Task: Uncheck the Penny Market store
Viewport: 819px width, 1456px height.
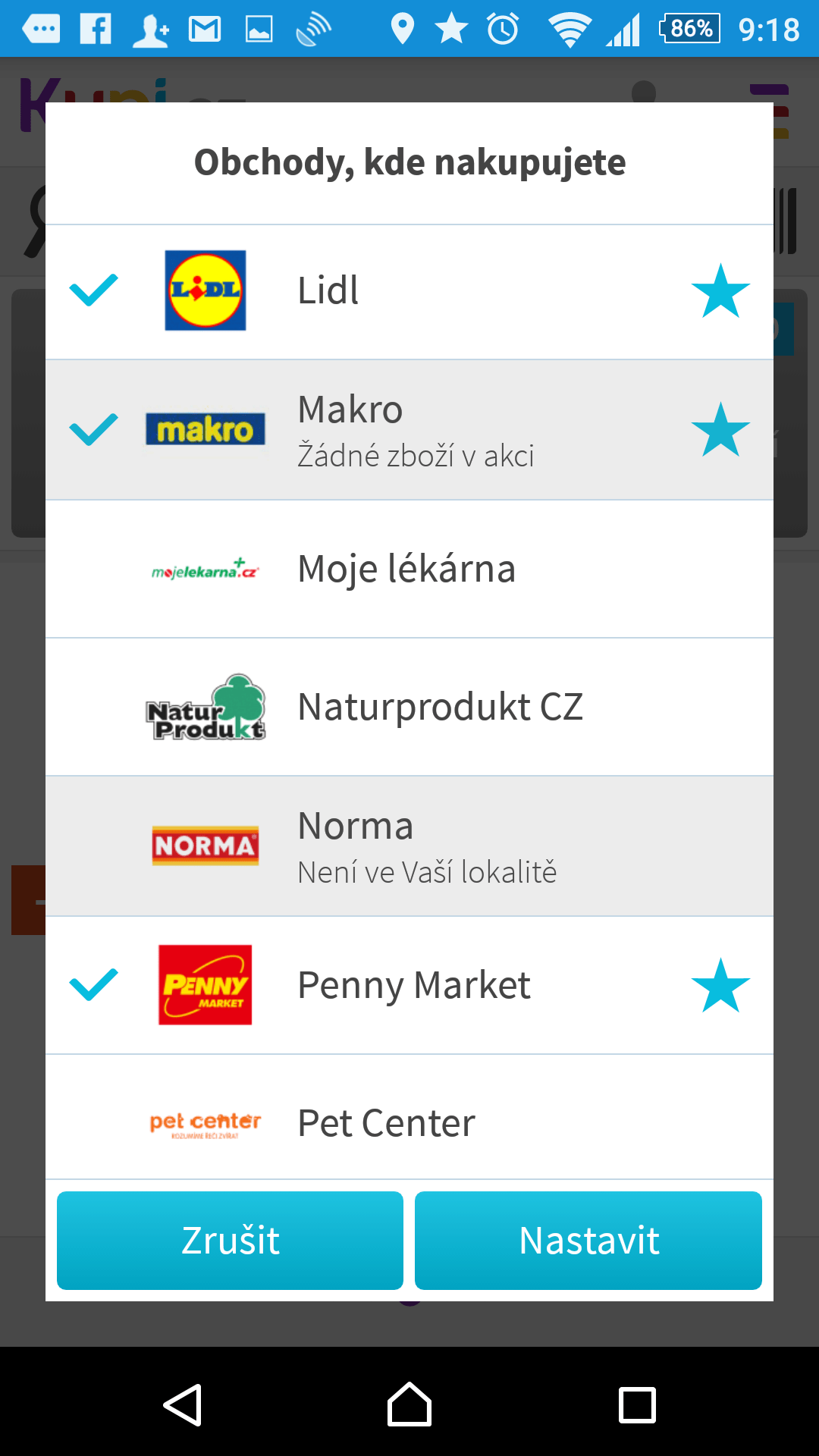Action: [x=409, y=985]
